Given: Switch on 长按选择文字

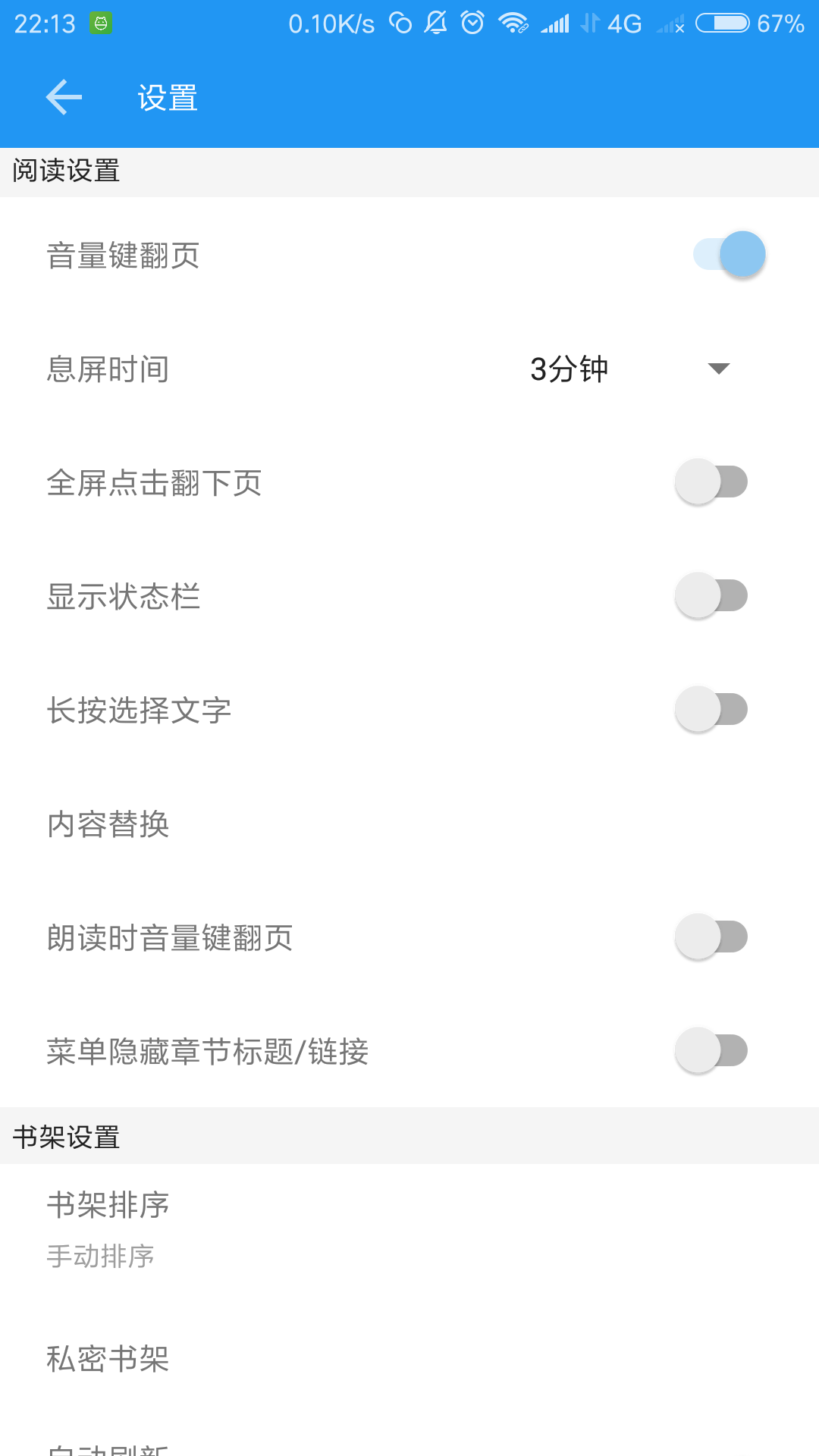Looking at the screenshot, I should coord(711,710).
